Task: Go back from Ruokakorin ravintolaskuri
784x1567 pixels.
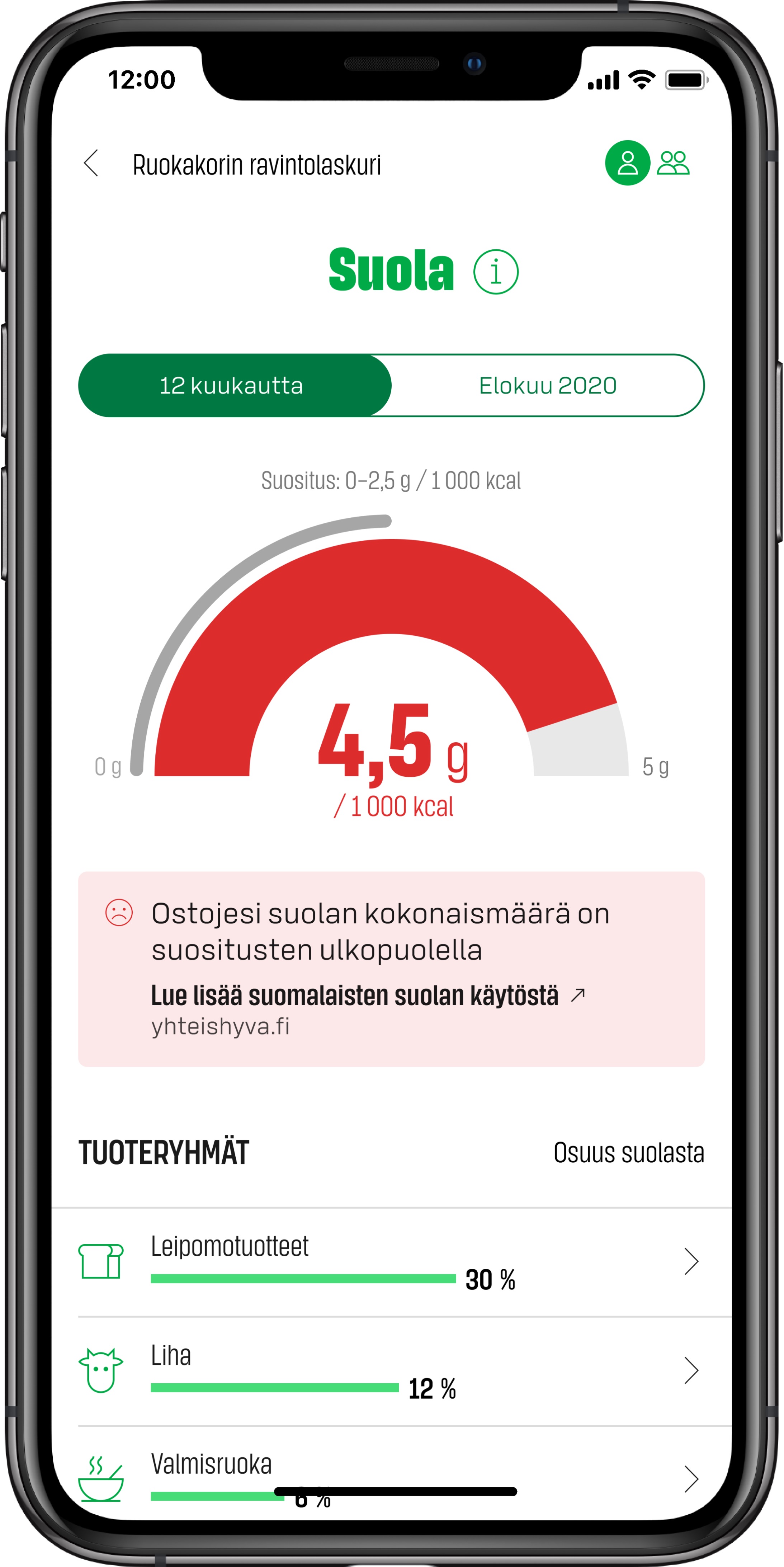Action: (91, 163)
